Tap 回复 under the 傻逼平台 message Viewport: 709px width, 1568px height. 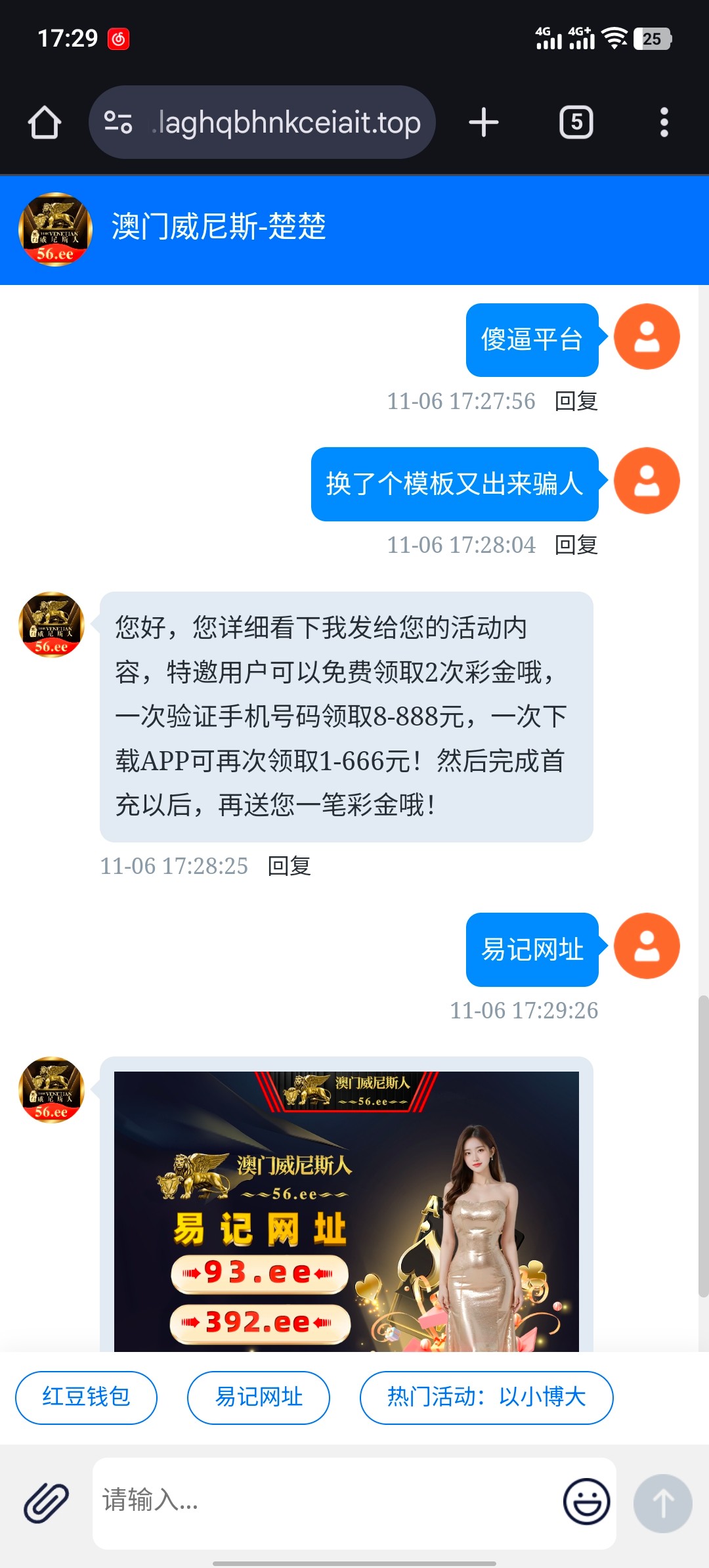point(576,401)
